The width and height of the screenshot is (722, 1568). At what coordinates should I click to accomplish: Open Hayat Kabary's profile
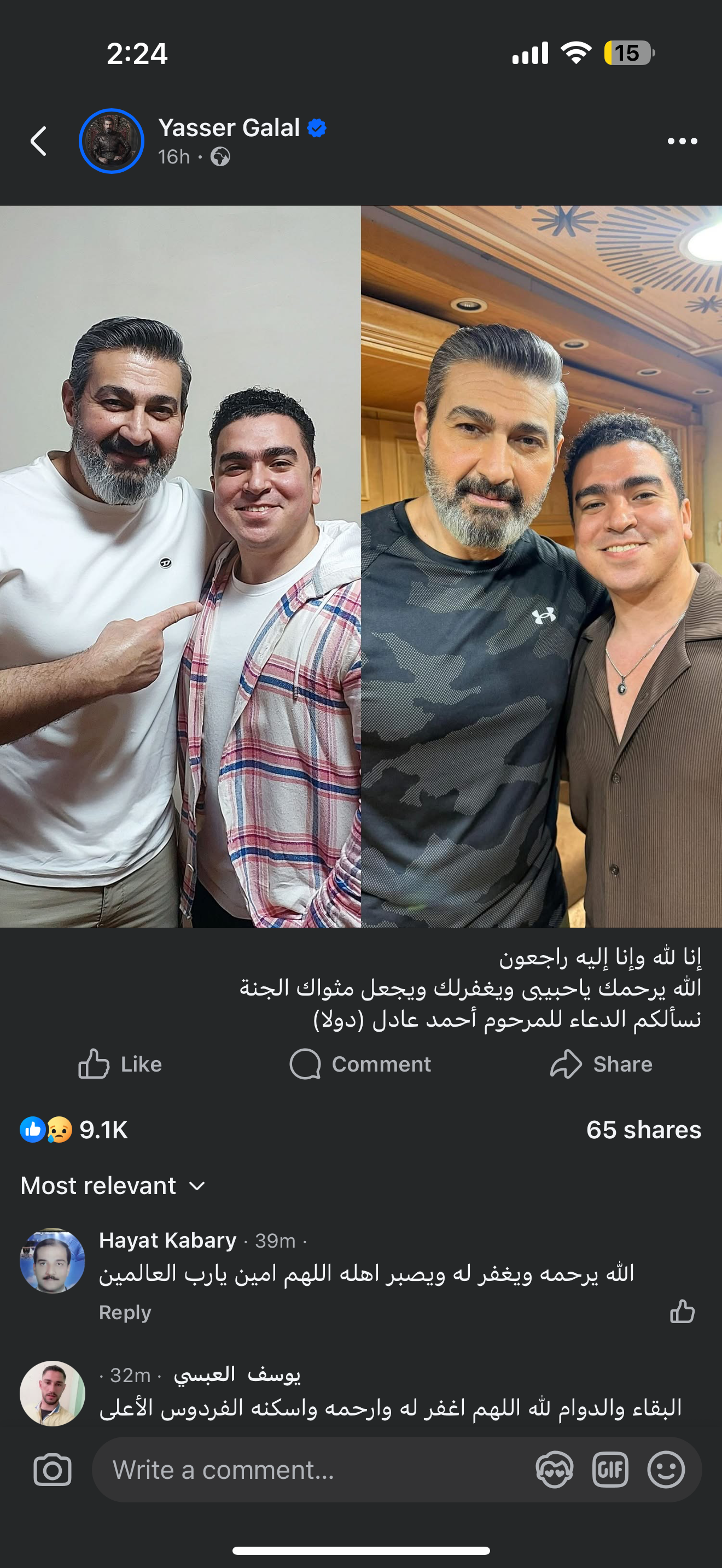pos(167,1240)
